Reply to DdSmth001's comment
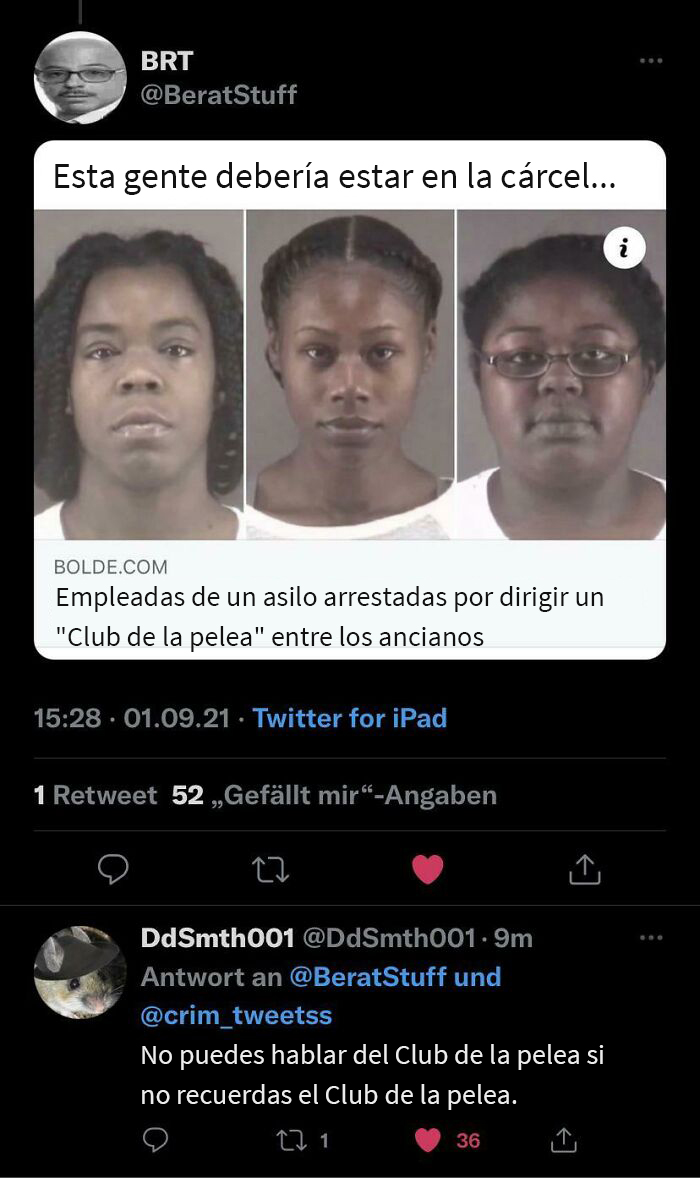Screen dimensions: 700x1178 [155, 1140]
